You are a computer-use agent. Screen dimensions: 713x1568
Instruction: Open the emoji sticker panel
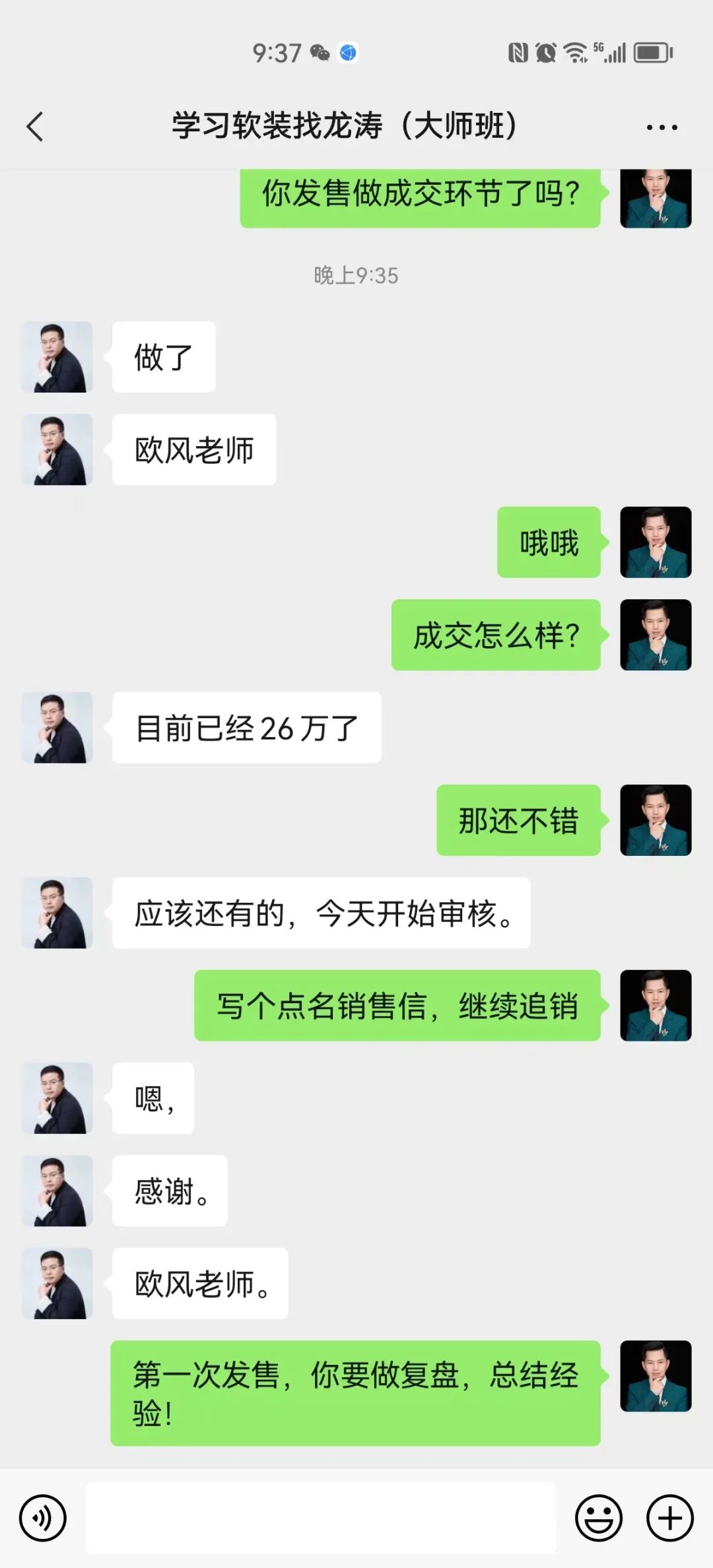pos(599,1518)
